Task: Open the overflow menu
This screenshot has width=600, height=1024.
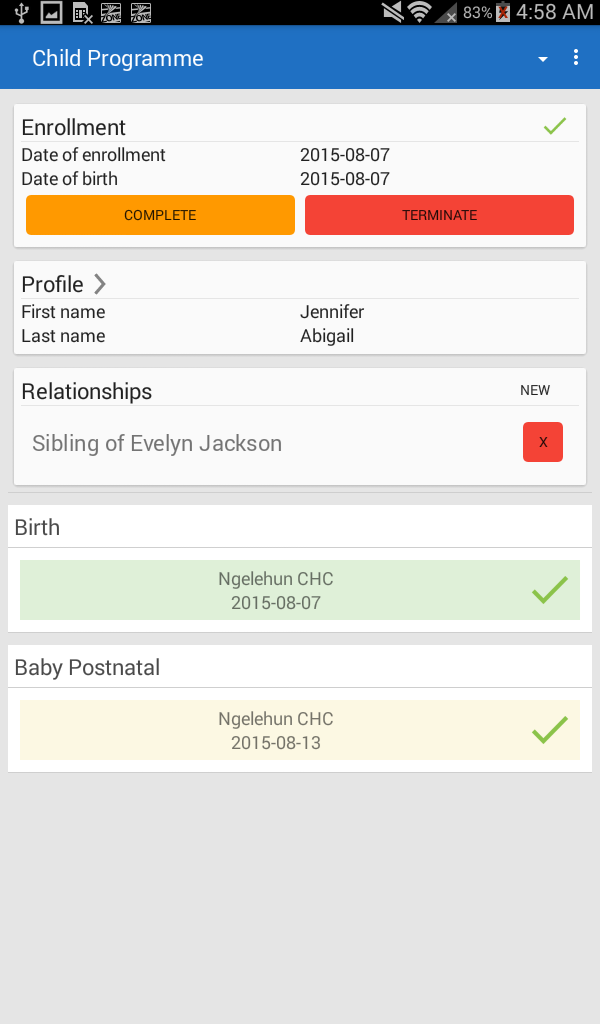Action: pos(576,58)
